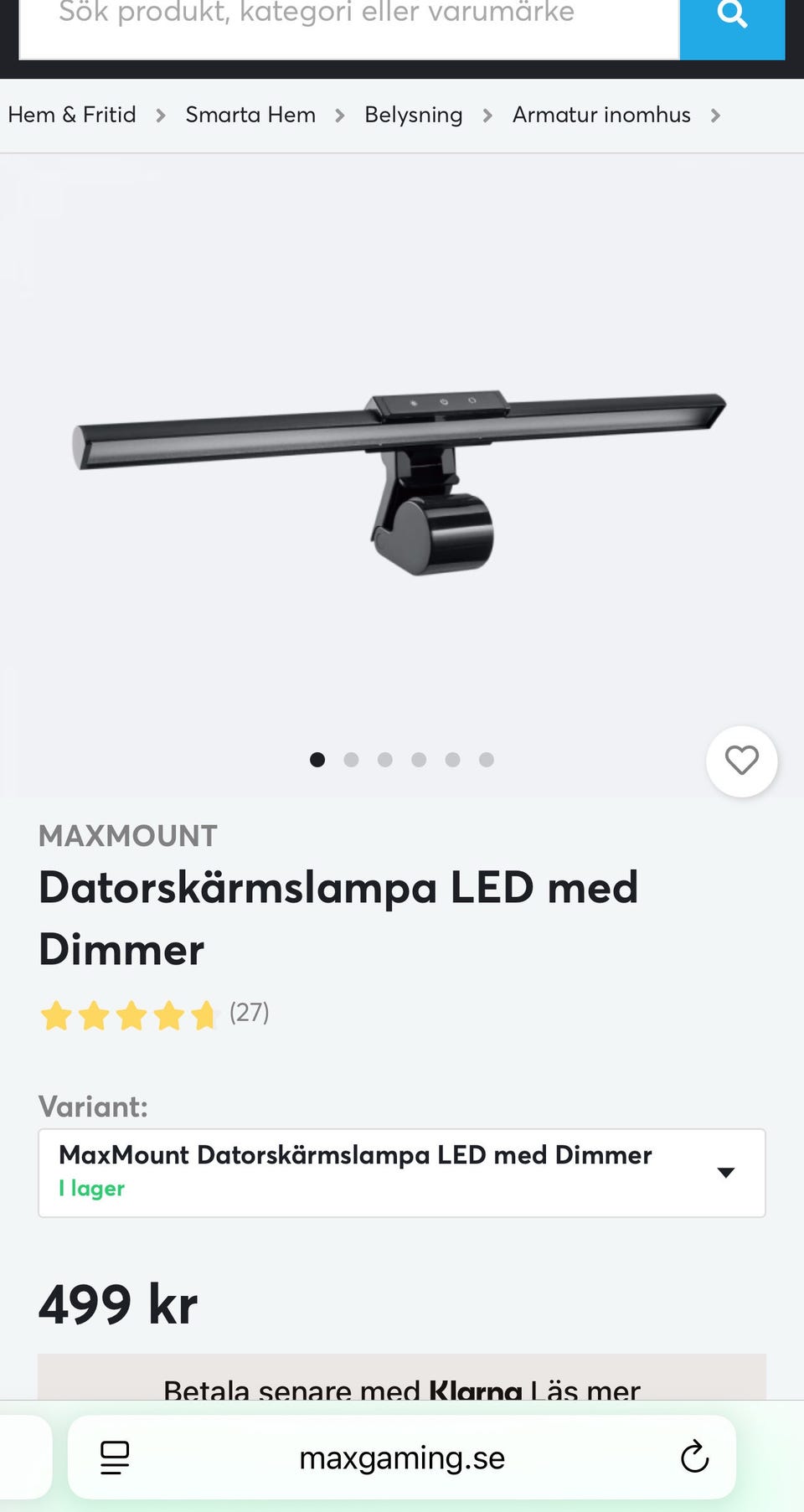Open browser page menu icon in address bar
This screenshot has height=1512, width=804.
pyautogui.click(x=115, y=1458)
